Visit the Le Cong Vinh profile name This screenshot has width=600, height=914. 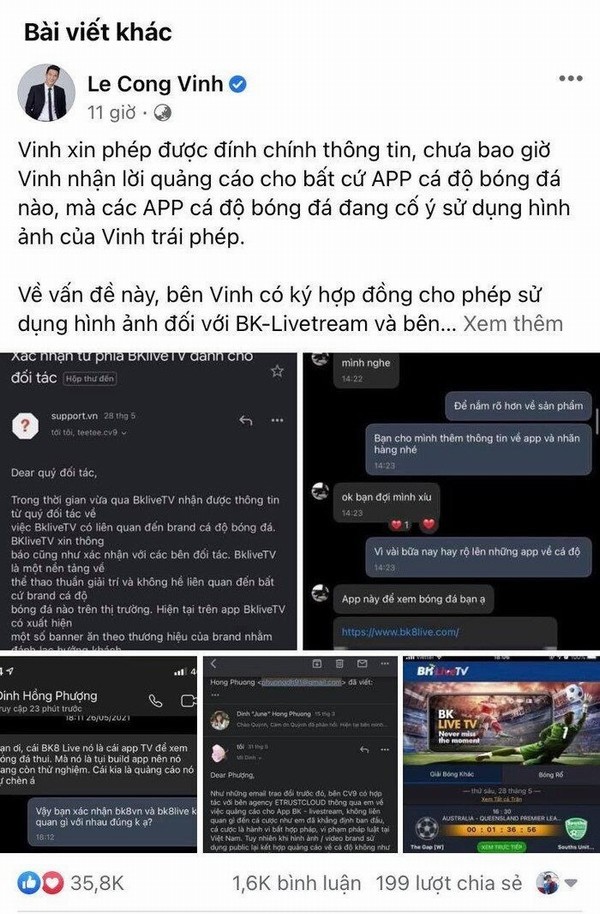click(152, 83)
